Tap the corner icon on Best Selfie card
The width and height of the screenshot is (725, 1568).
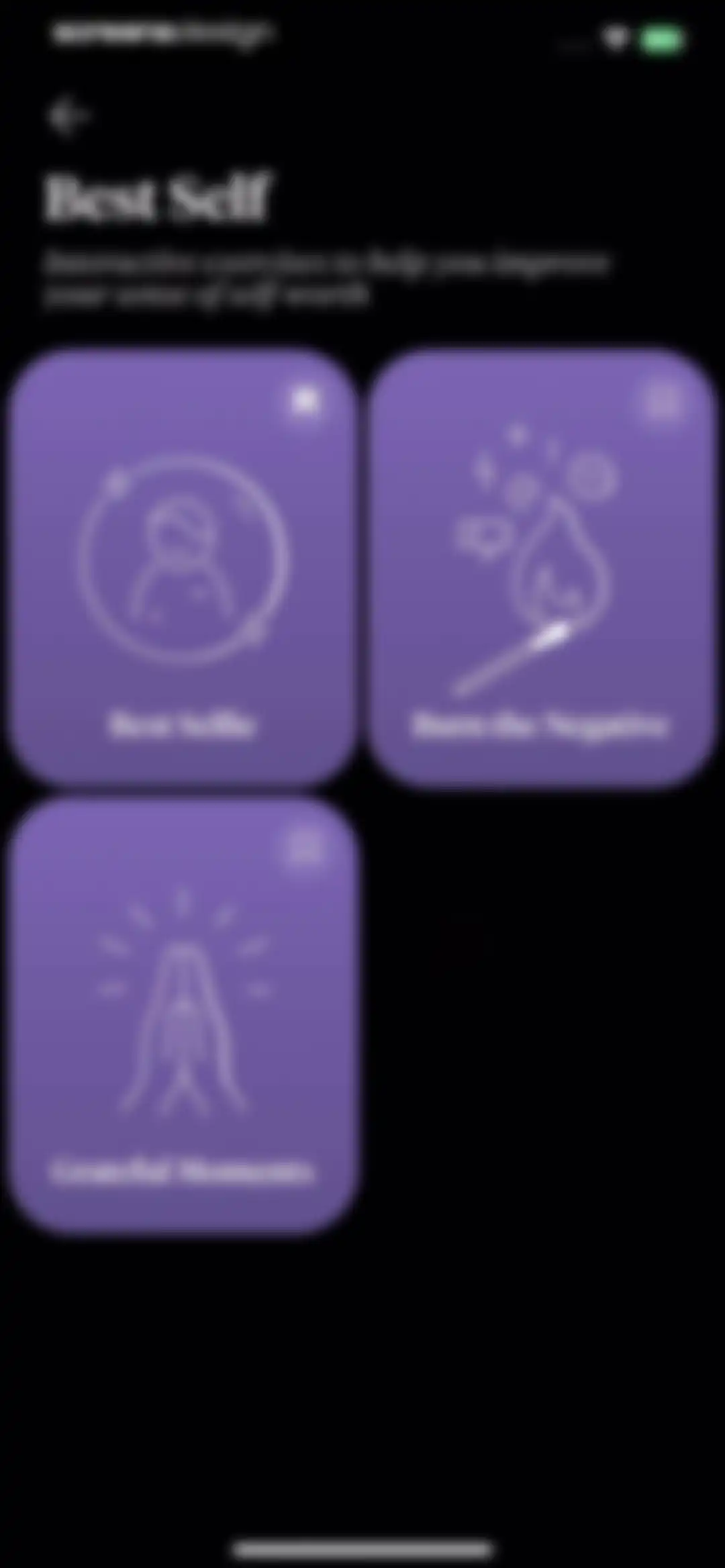tap(305, 401)
